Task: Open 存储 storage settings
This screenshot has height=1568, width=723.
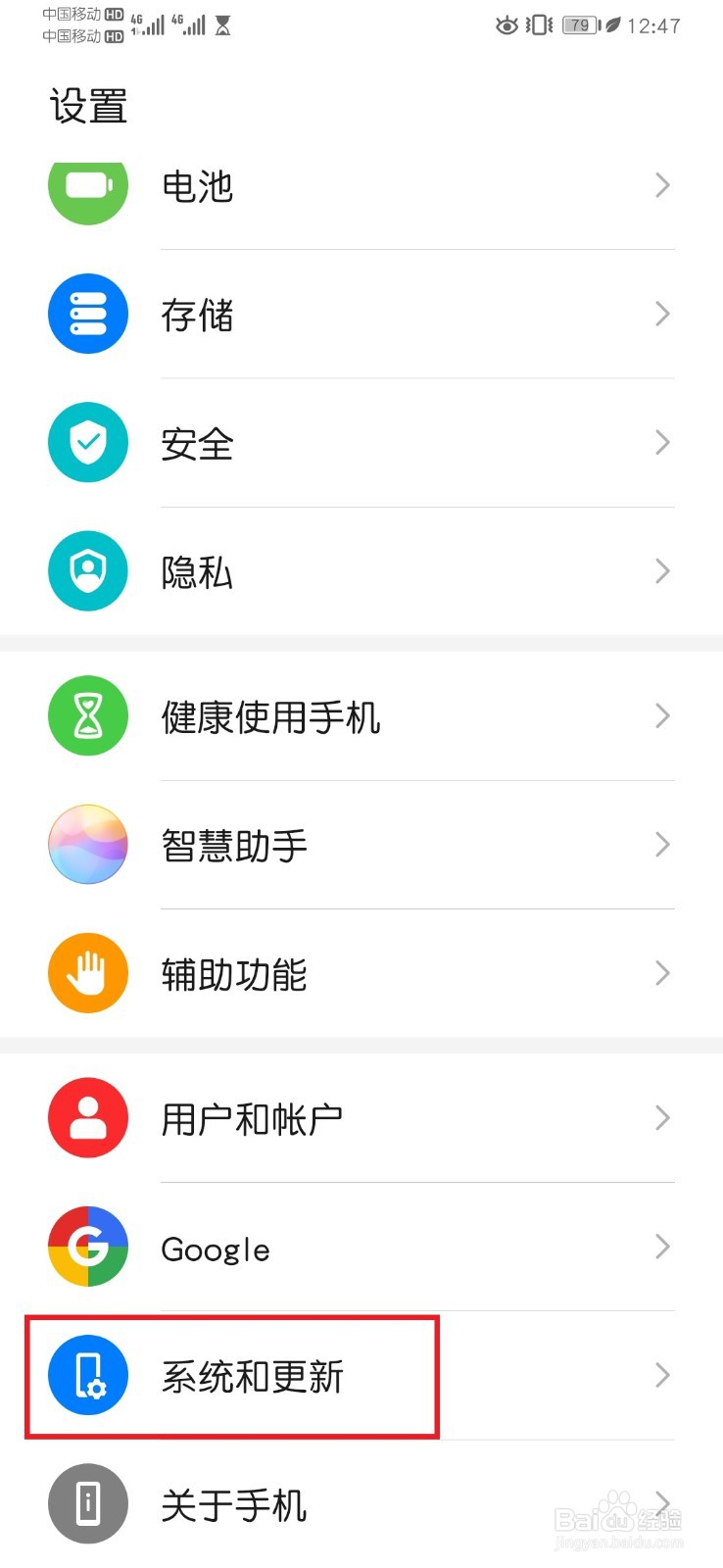Action: (361, 315)
